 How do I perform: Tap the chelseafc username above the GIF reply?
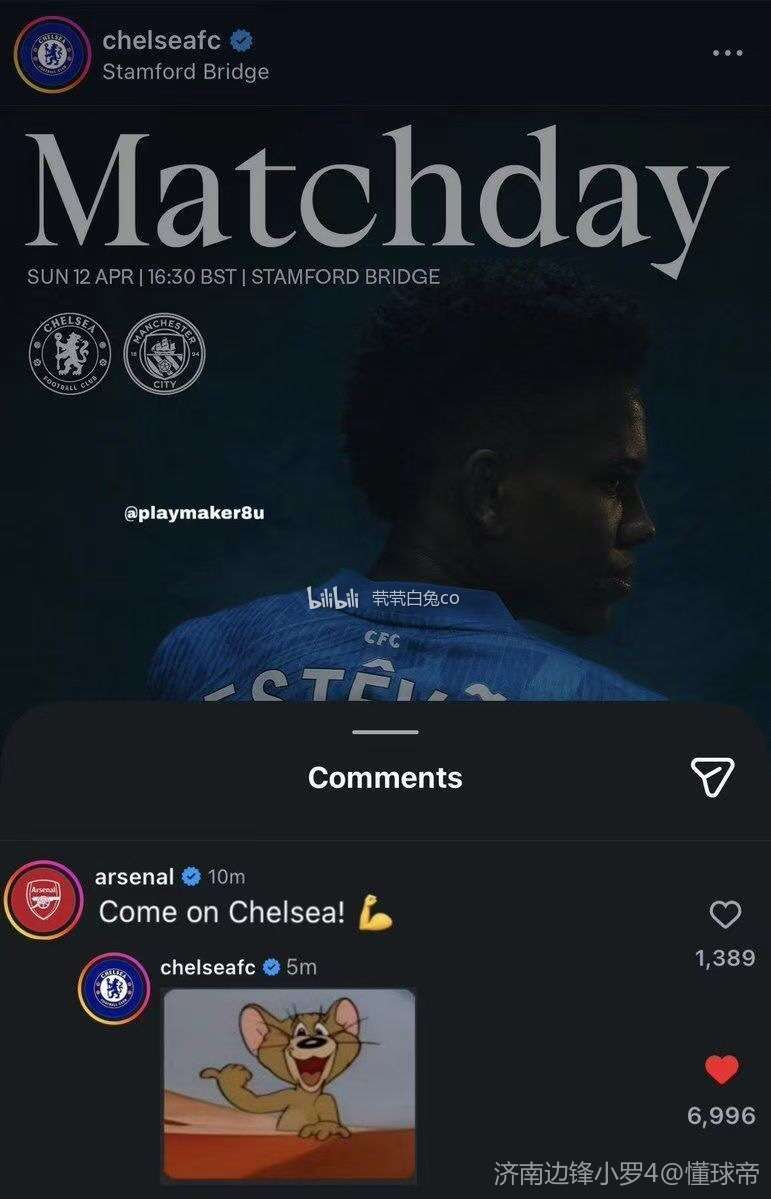click(x=207, y=967)
